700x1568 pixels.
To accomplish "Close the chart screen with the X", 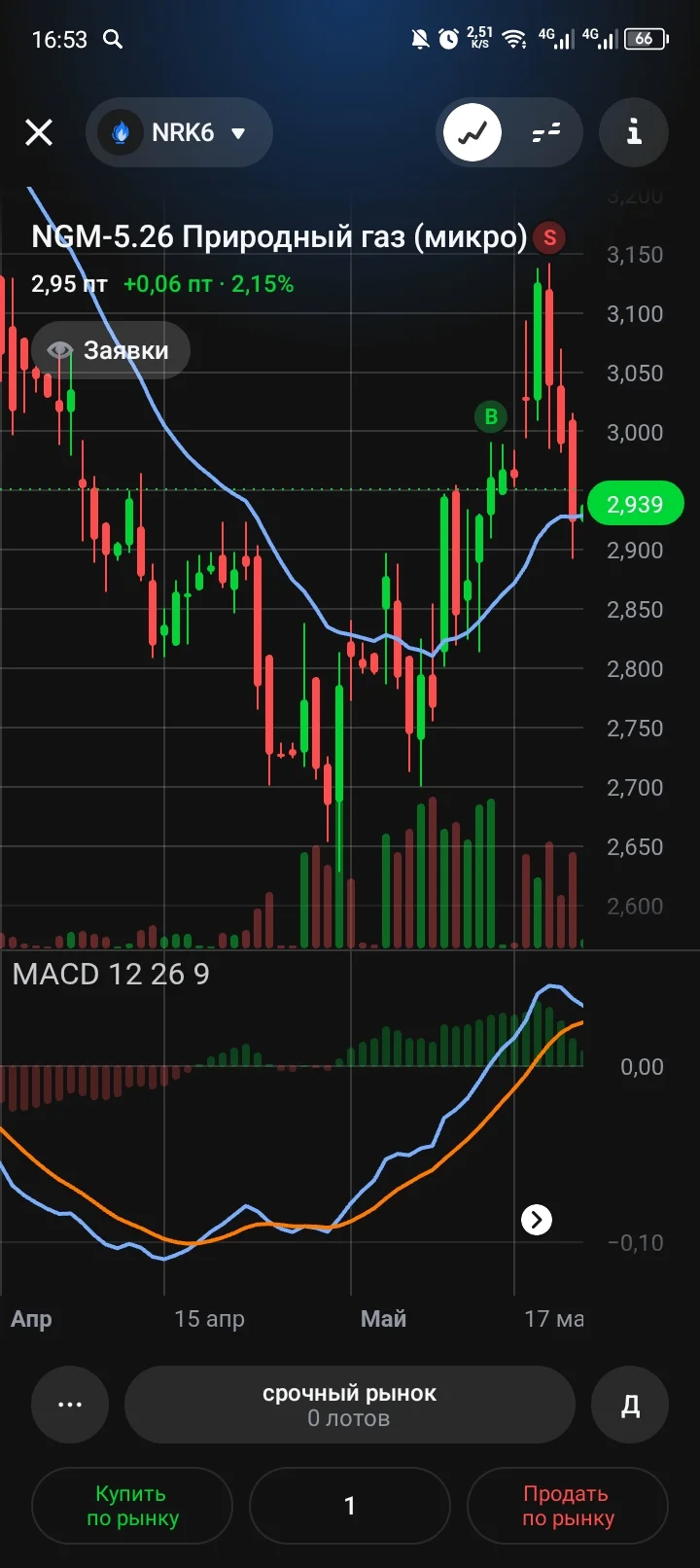I will (39, 132).
